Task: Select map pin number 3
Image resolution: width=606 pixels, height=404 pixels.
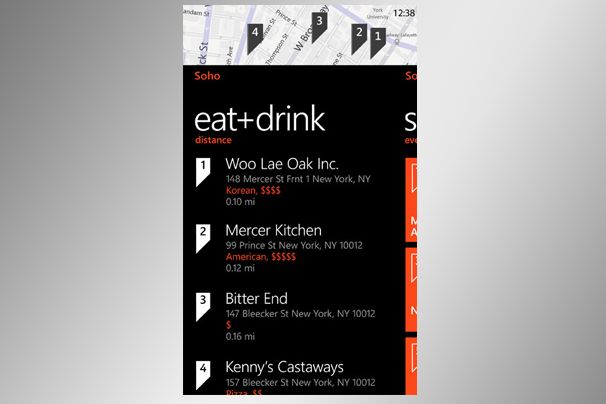Action: [319, 22]
